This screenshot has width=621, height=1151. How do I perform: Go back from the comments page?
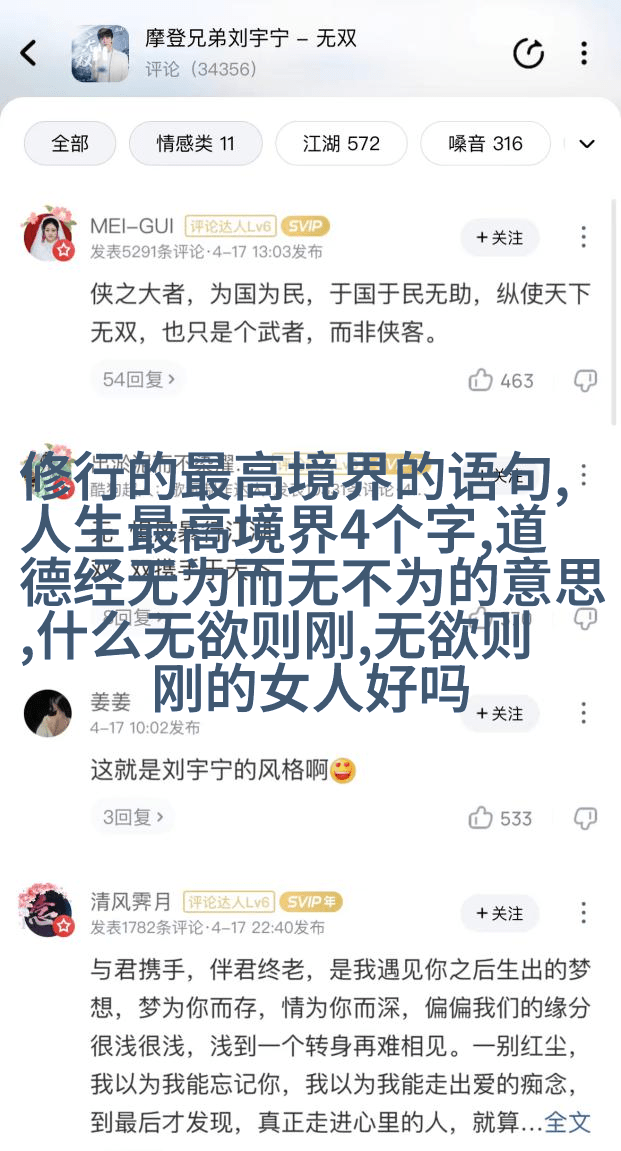click(x=29, y=53)
